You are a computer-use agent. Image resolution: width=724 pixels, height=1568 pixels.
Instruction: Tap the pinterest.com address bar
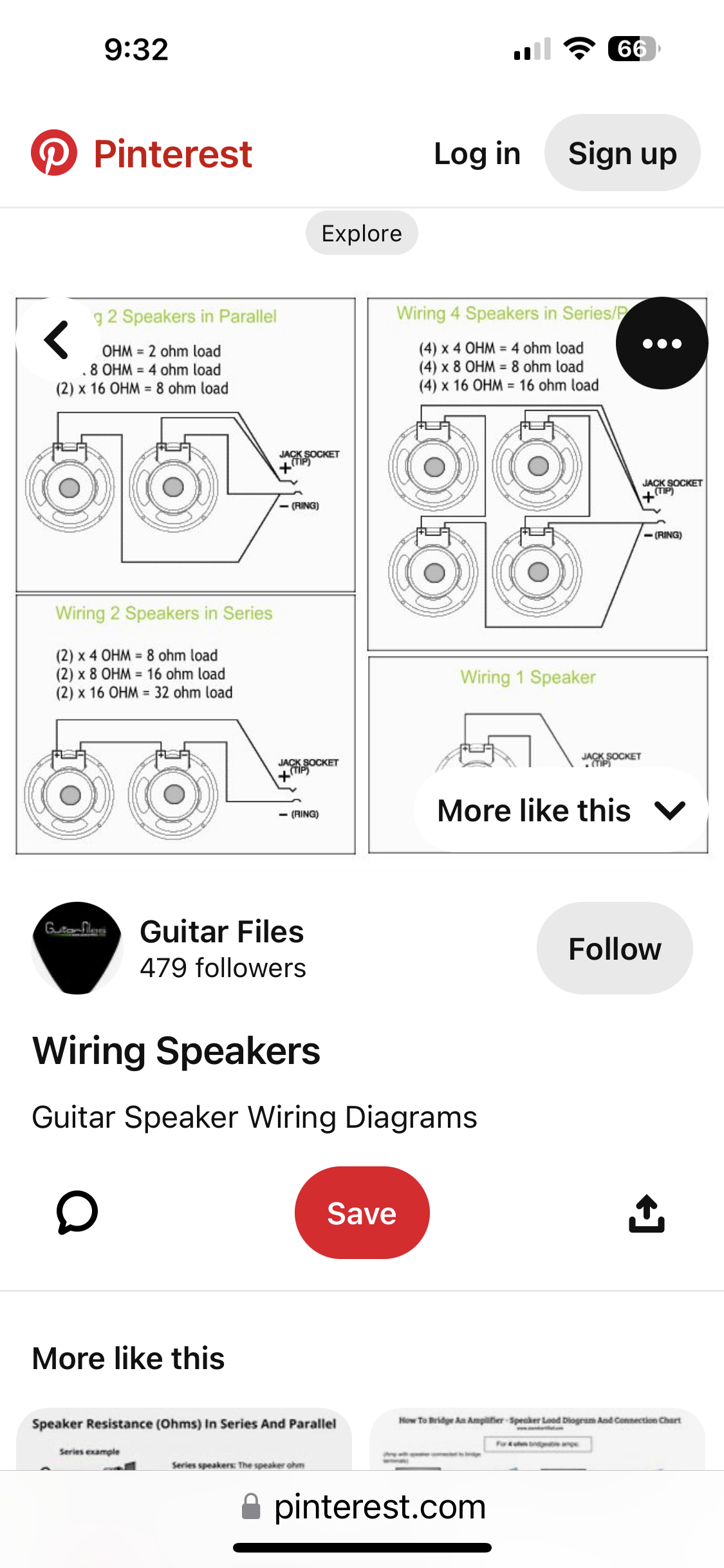tap(363, 1507)
